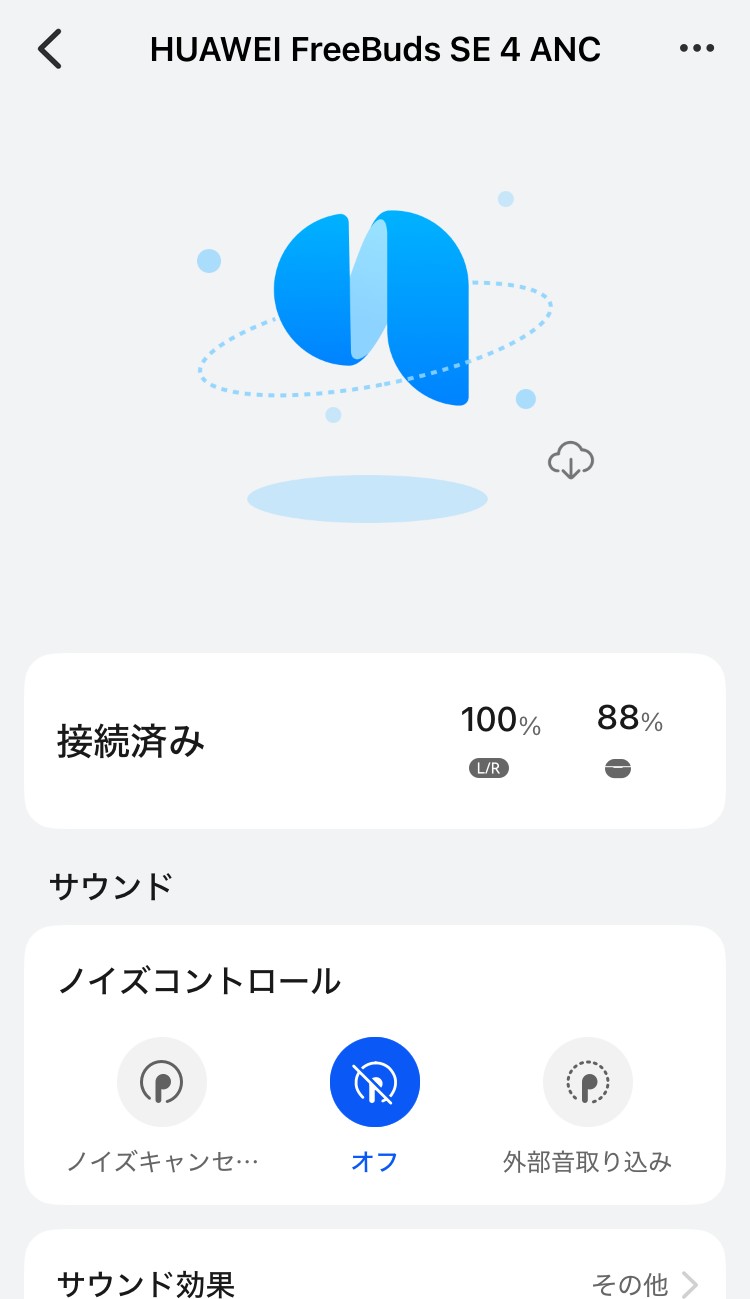Viewport: 750px width, 1299px height.
Task: Open その他 sound effect options
Action: 637,1283
